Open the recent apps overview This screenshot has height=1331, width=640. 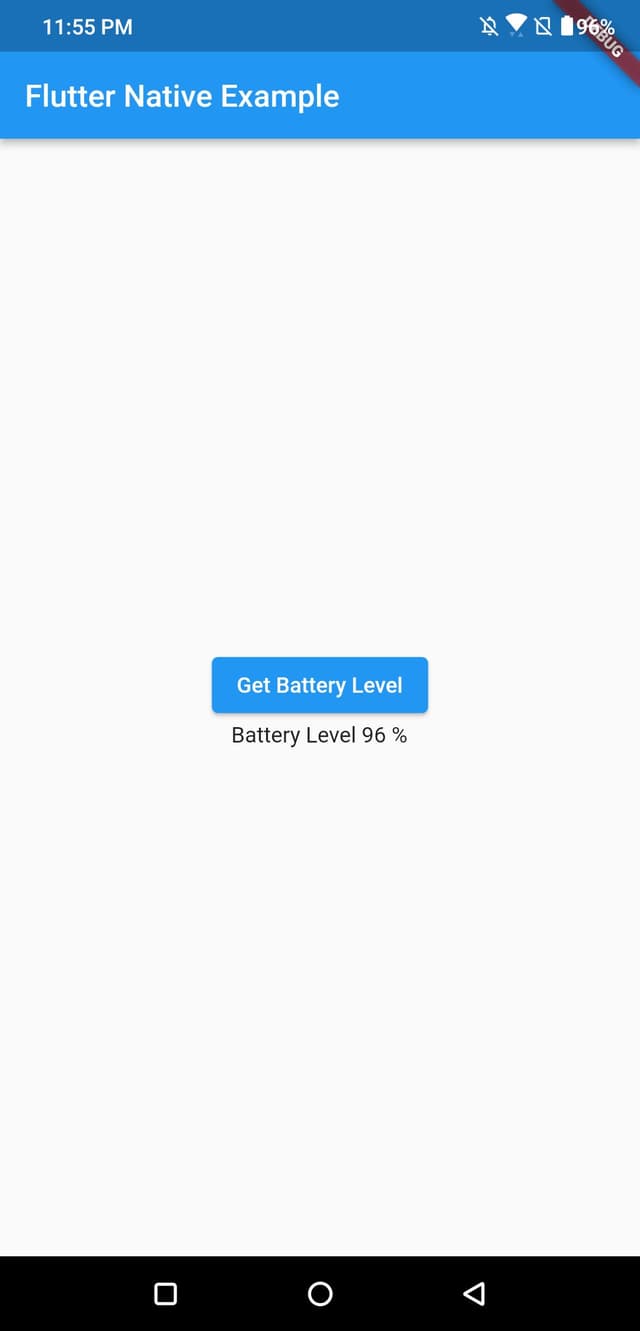(x=166, y=1294)
